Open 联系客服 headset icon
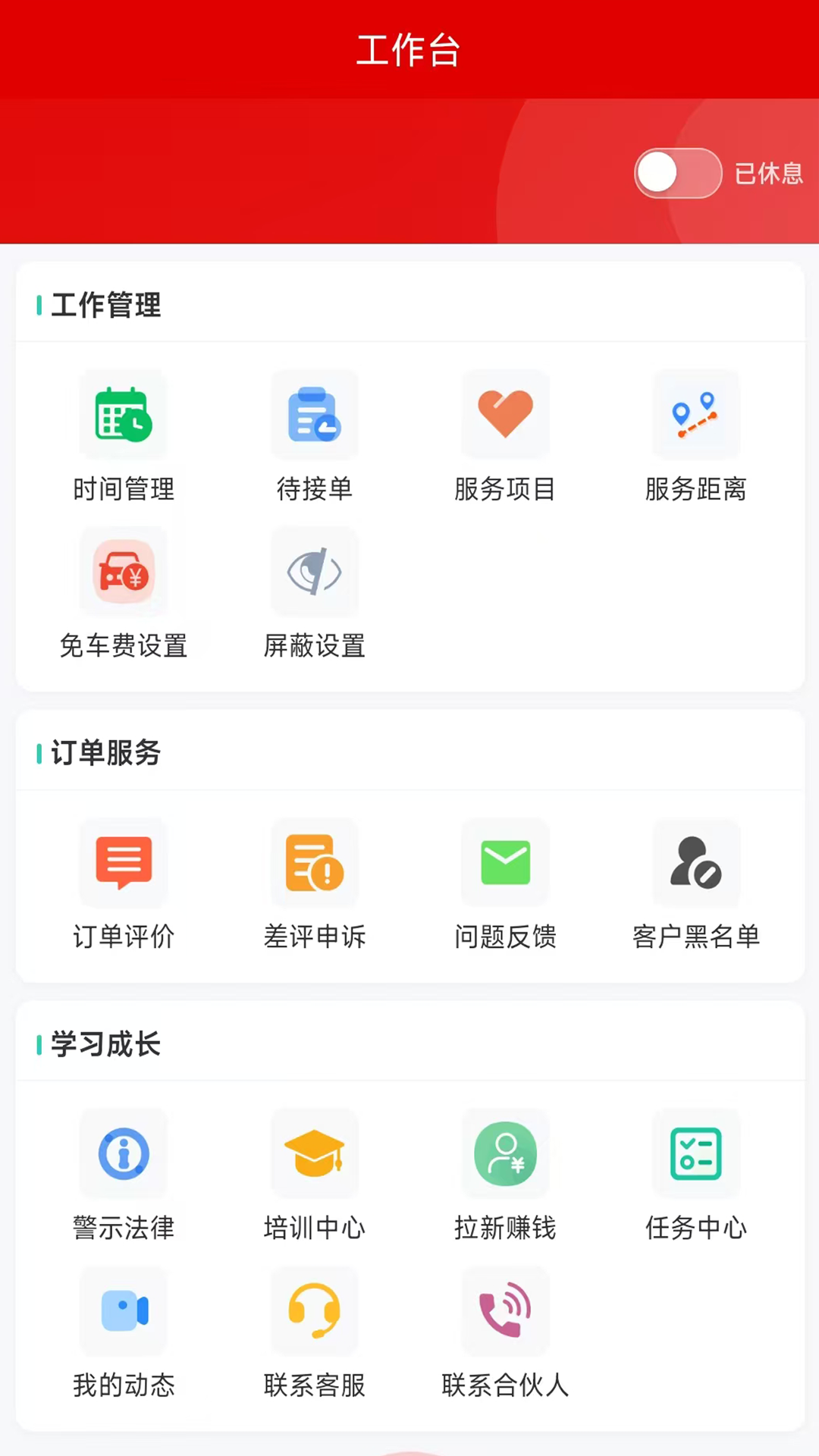This screenshot has height=1456, width=819. 315,1312
